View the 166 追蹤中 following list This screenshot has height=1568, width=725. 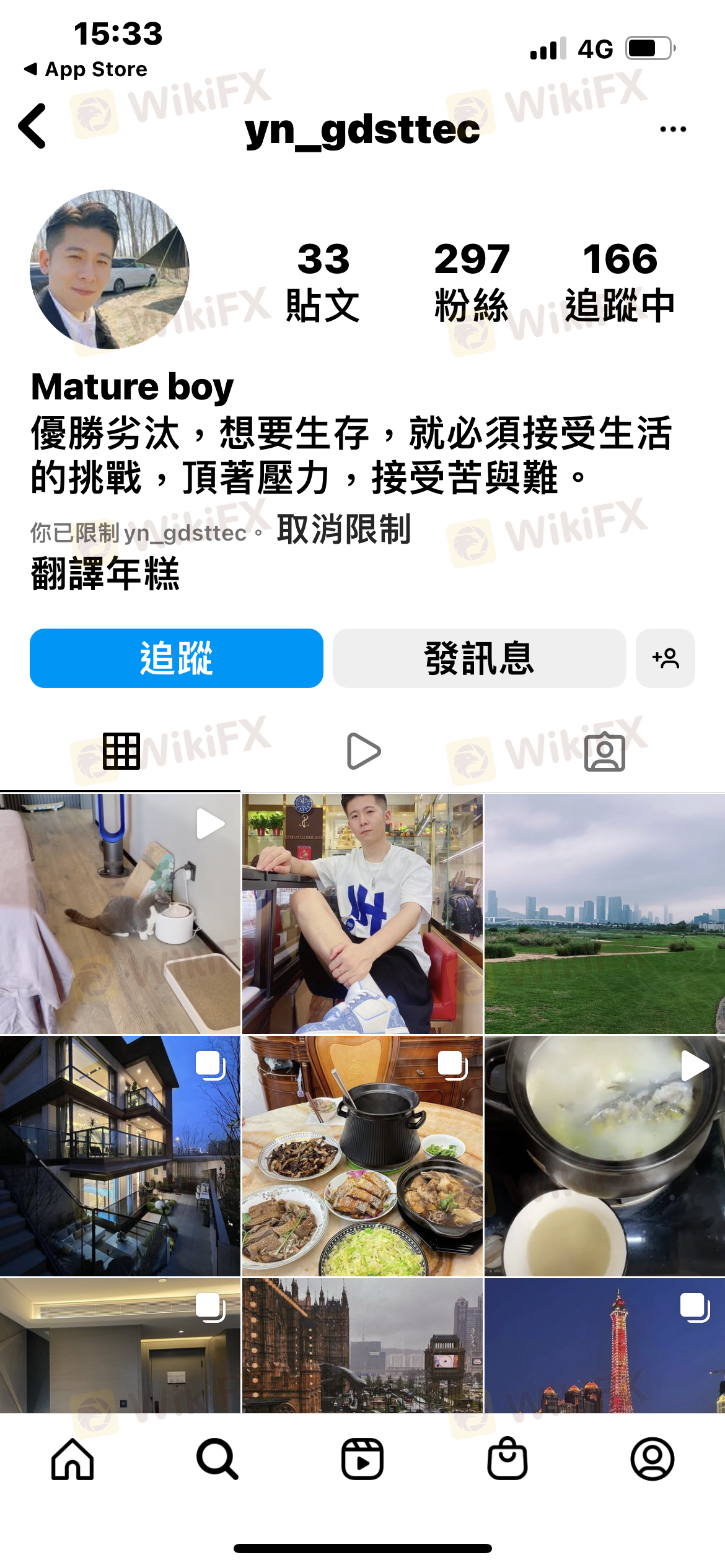620,282
